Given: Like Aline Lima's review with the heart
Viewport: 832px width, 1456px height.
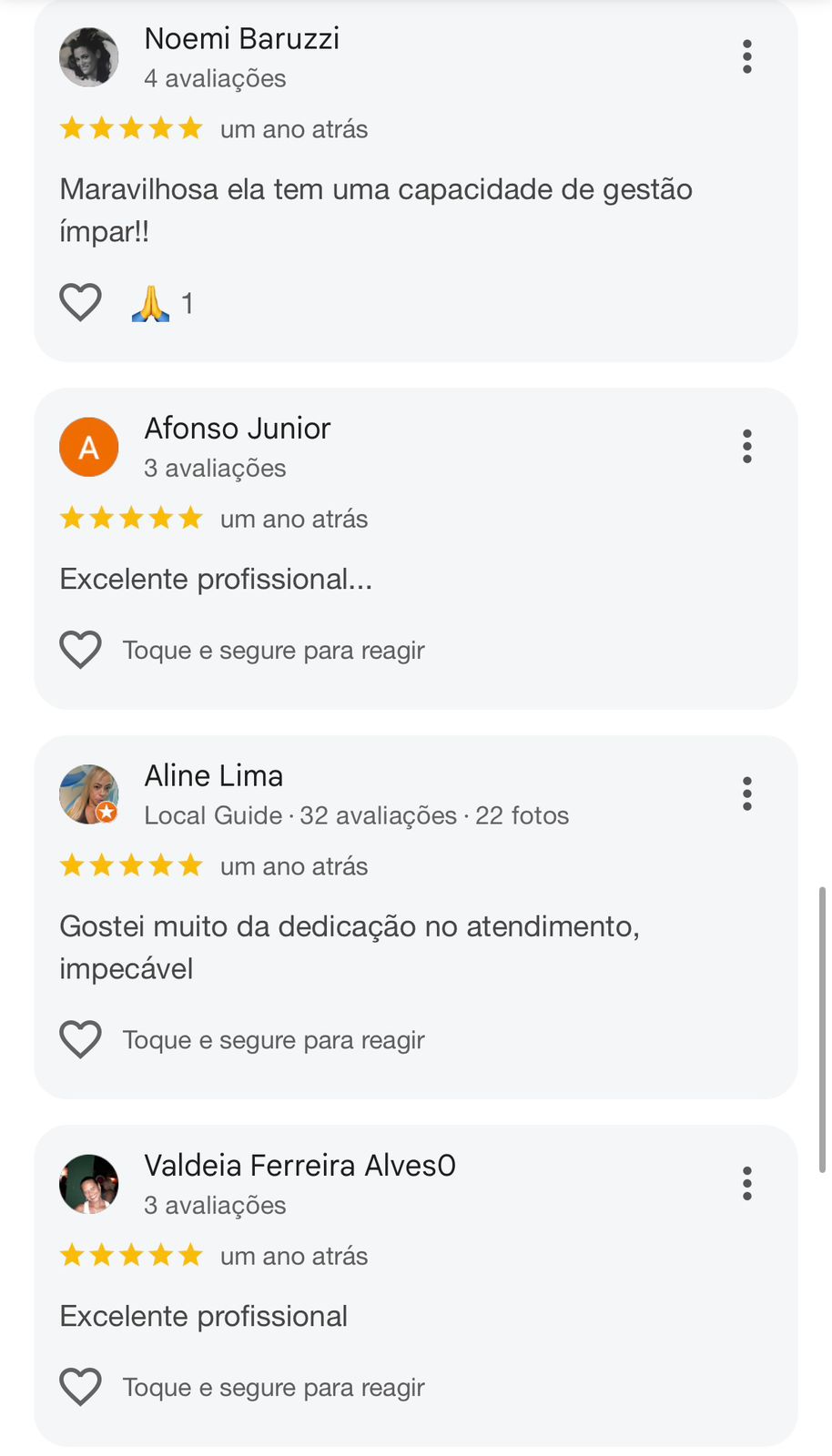Looking at the screenshot, I should (x=80, y=1039).
